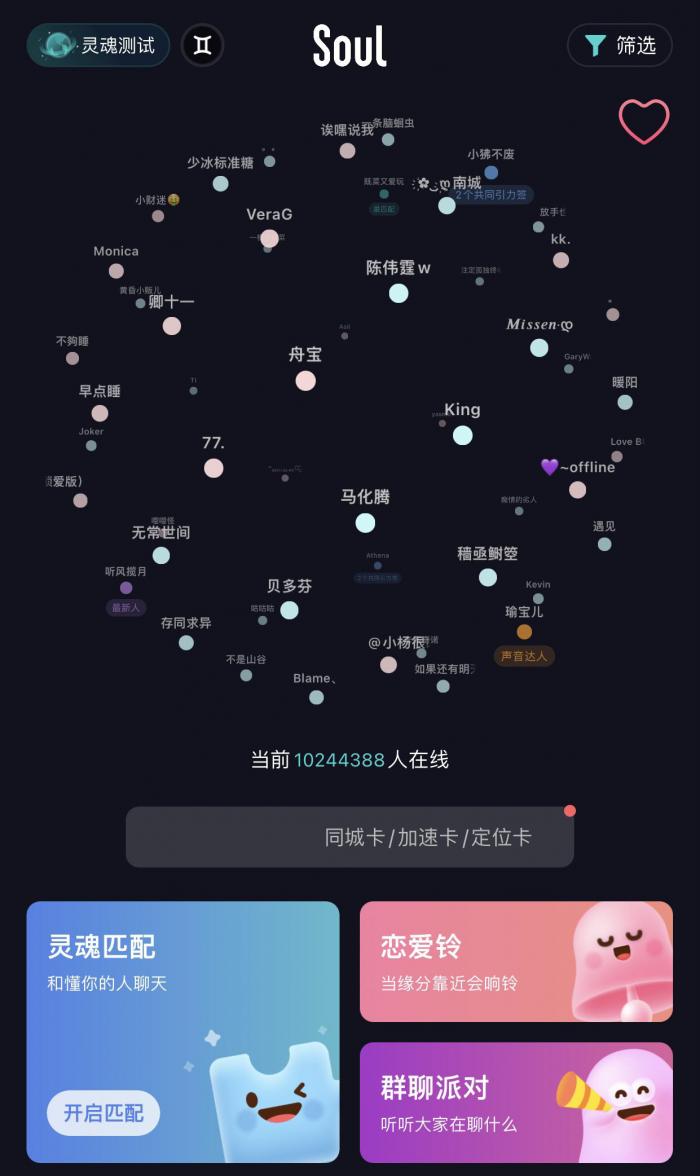Screen dimensions: 700x1176
Task: Open user 贝多芬 on the planet
Action: pos(289,609)
